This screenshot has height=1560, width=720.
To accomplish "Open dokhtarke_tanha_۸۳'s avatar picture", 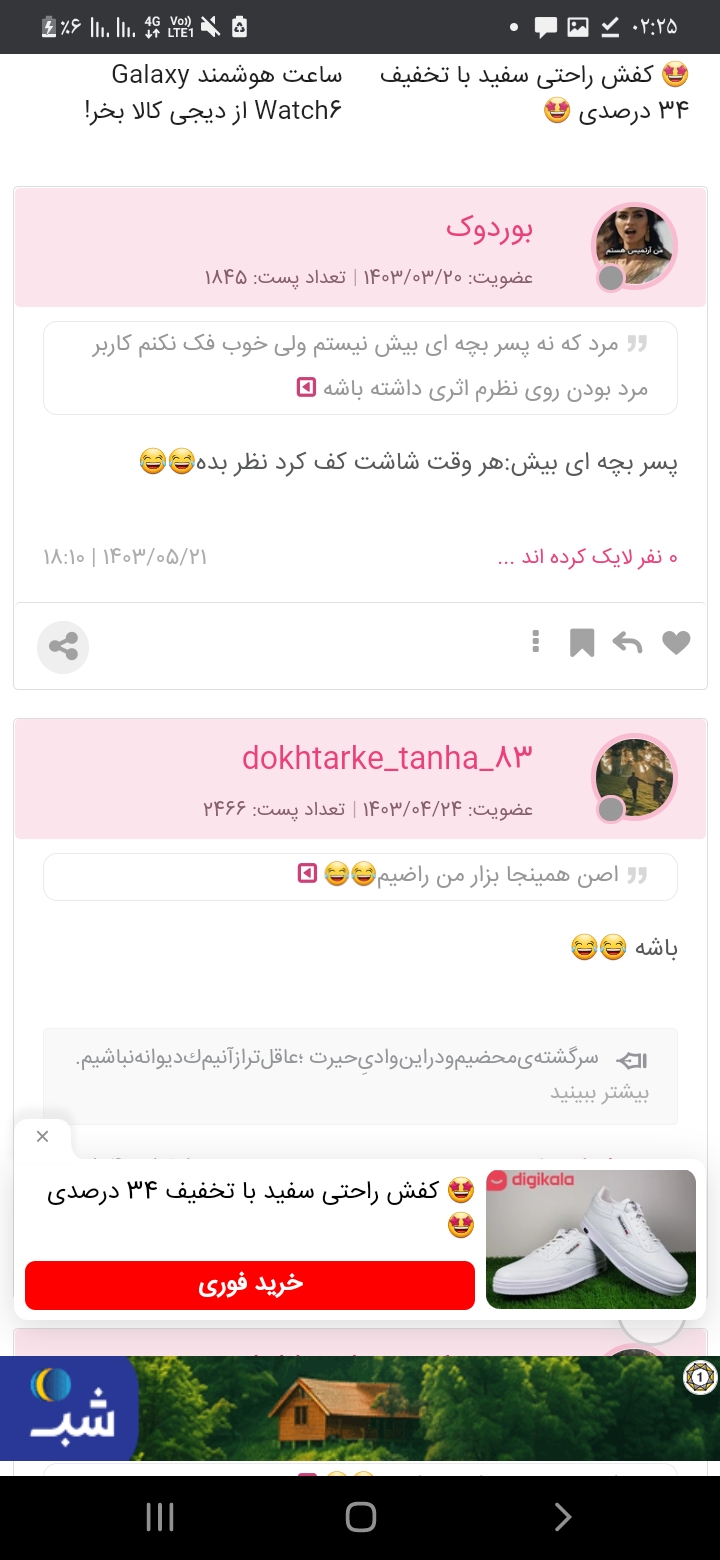I will (634, 777).
